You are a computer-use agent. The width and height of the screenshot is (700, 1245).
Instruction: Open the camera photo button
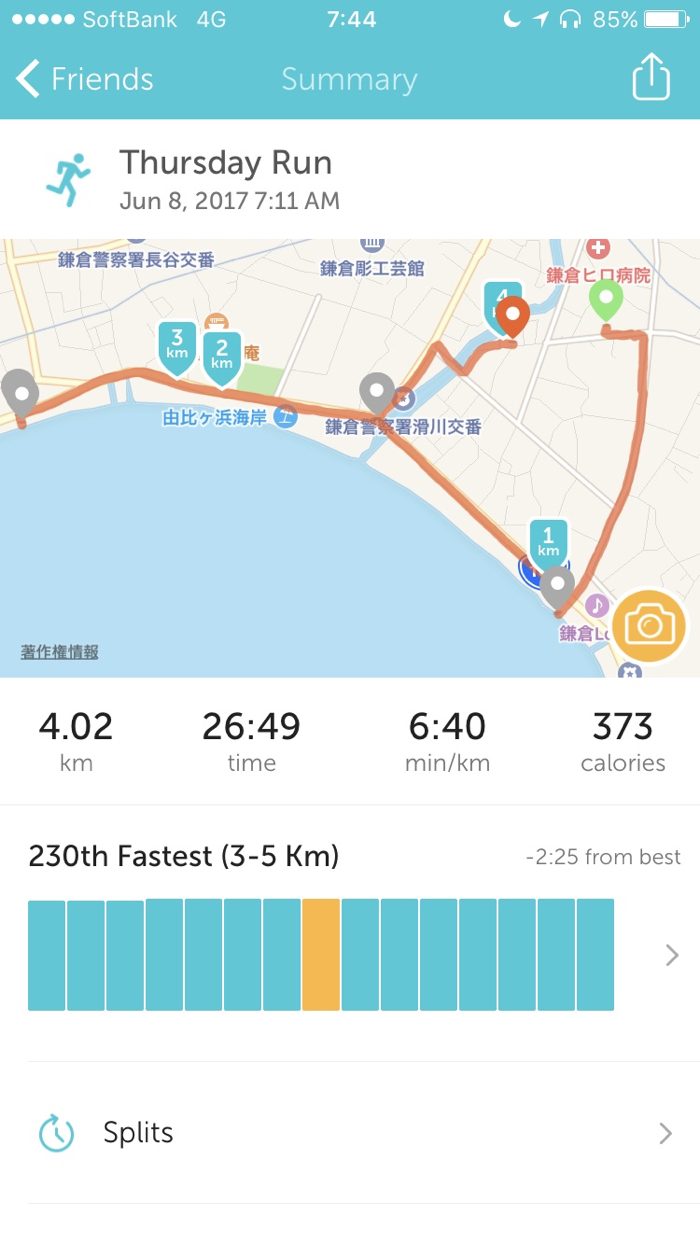[x=649, y=626]
